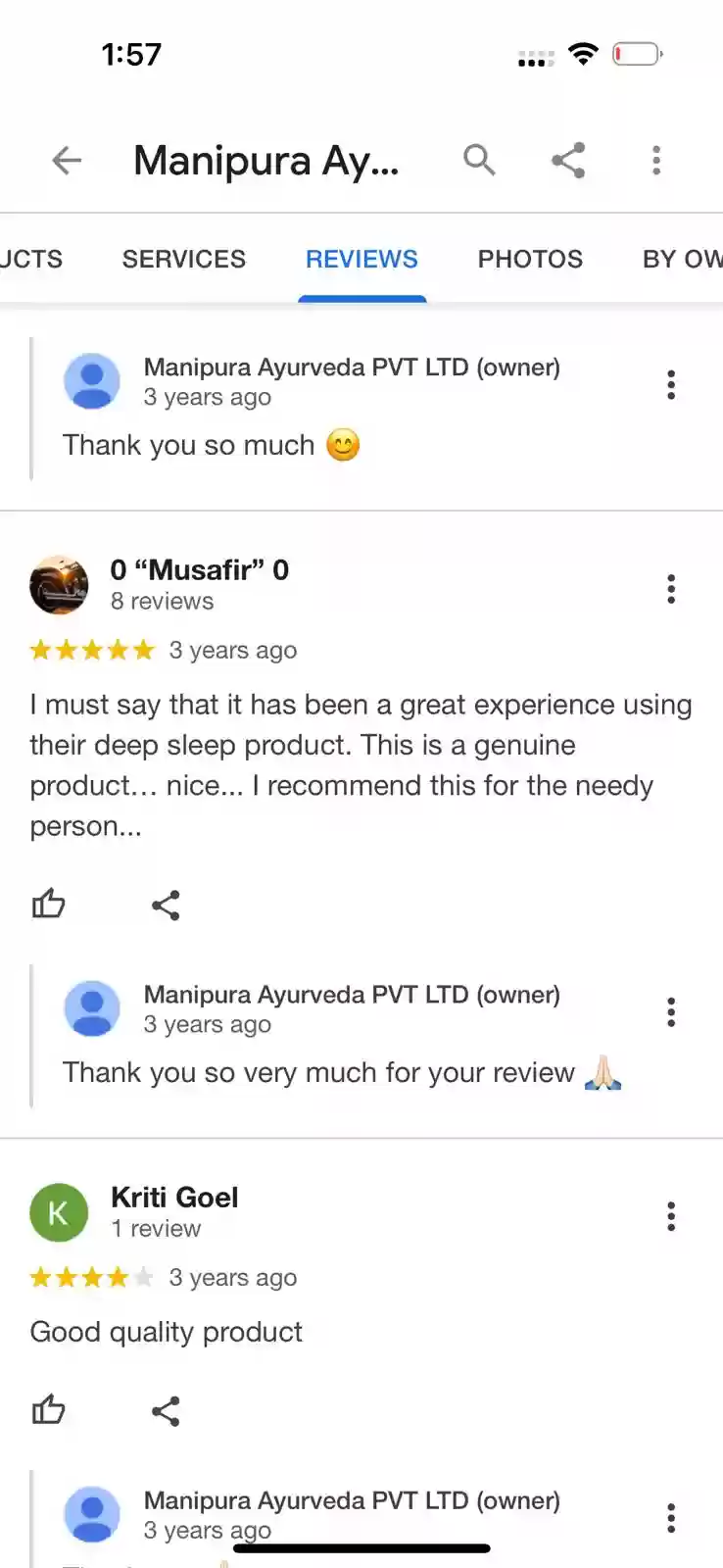Like Musafir's deep sleep product review

[x=48, y=904]
